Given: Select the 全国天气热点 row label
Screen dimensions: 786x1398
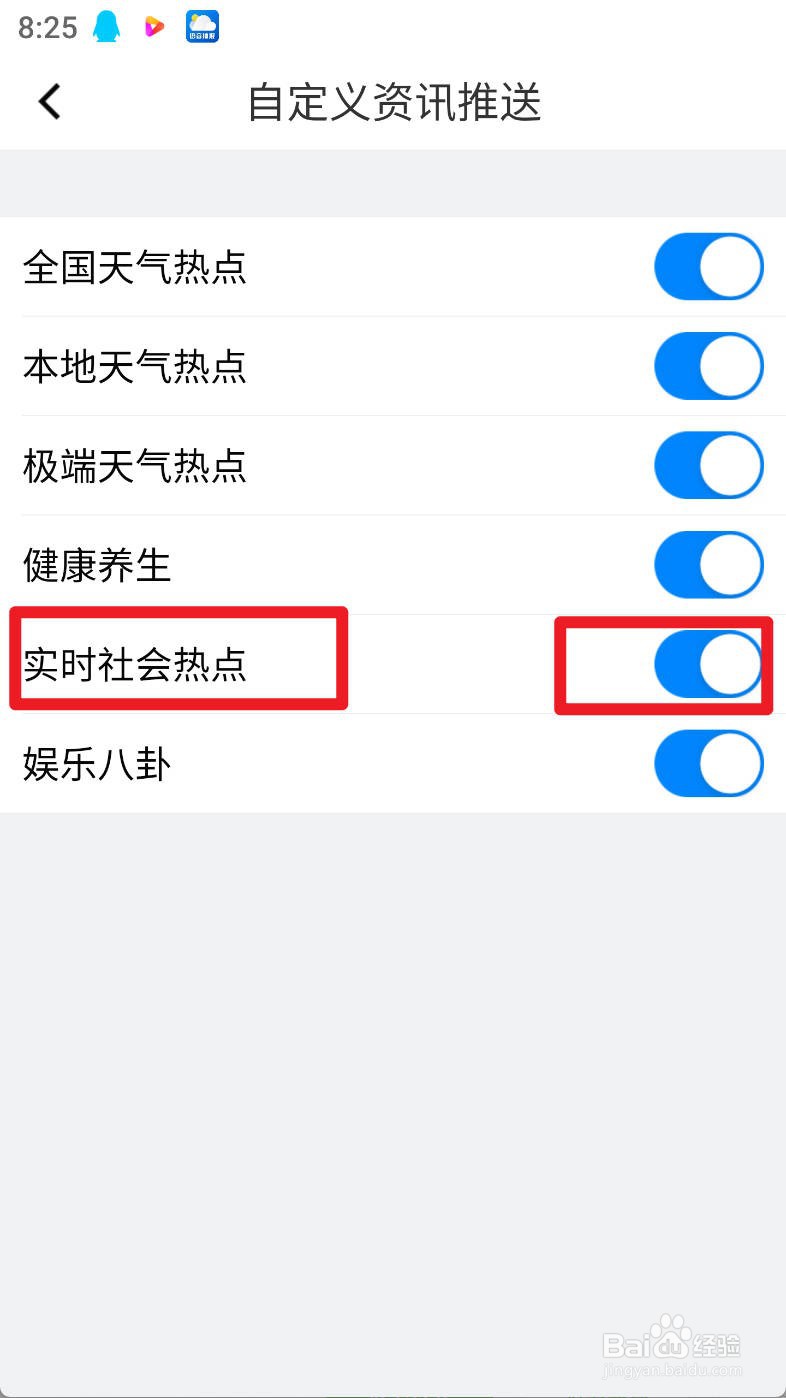Looking at the screenshot, I should 134,266.
